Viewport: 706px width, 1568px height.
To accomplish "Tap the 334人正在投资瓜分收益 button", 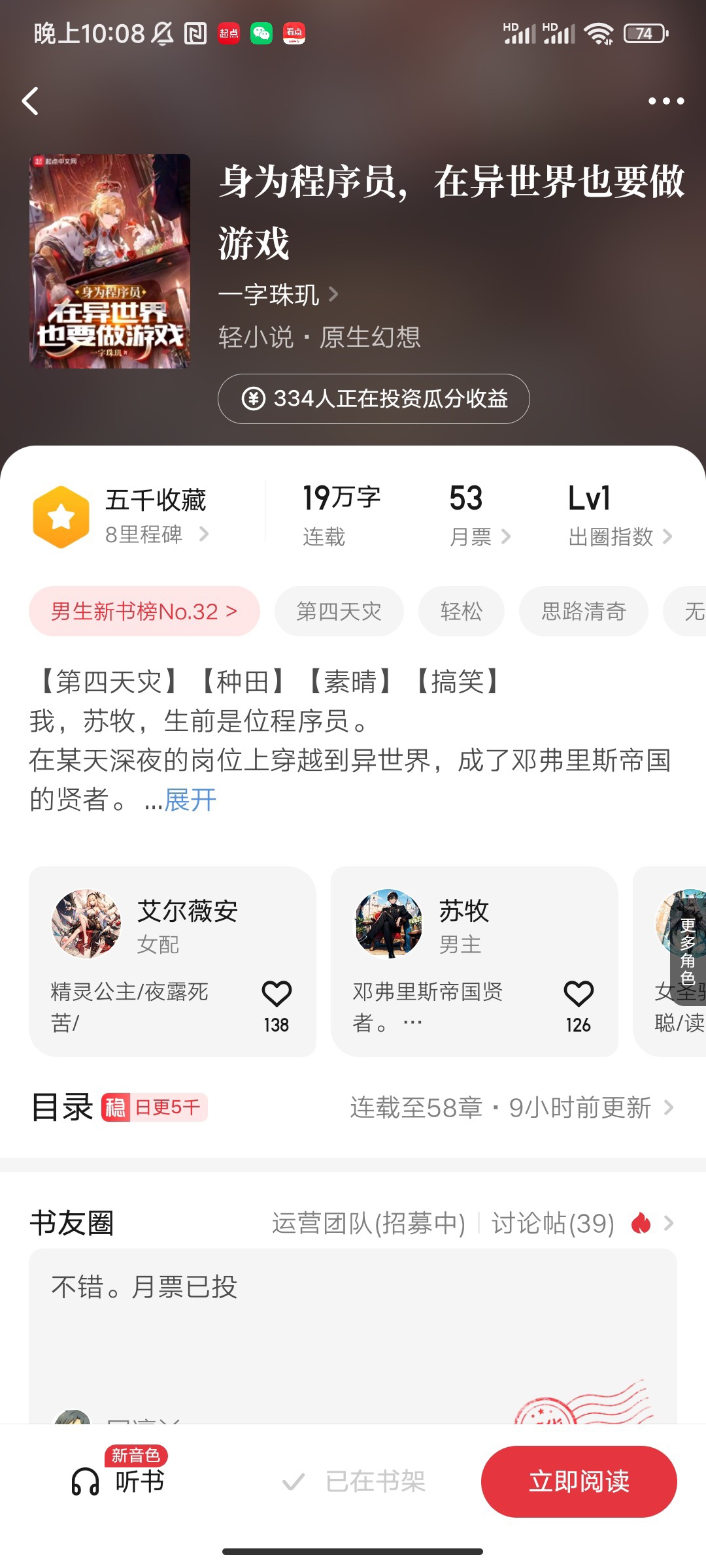I will coord(373,399).
